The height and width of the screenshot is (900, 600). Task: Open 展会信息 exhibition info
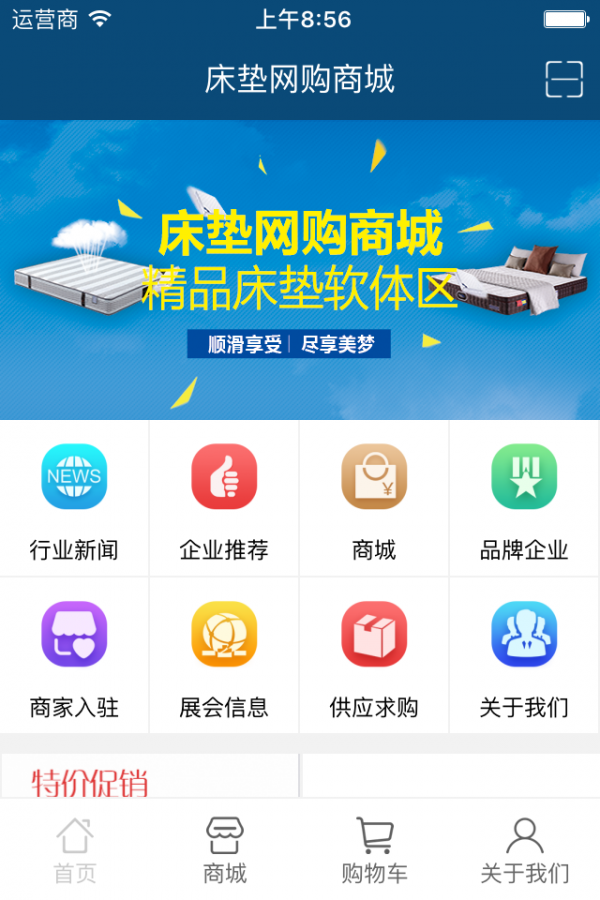pyautogui.click(x=224, y=655)
